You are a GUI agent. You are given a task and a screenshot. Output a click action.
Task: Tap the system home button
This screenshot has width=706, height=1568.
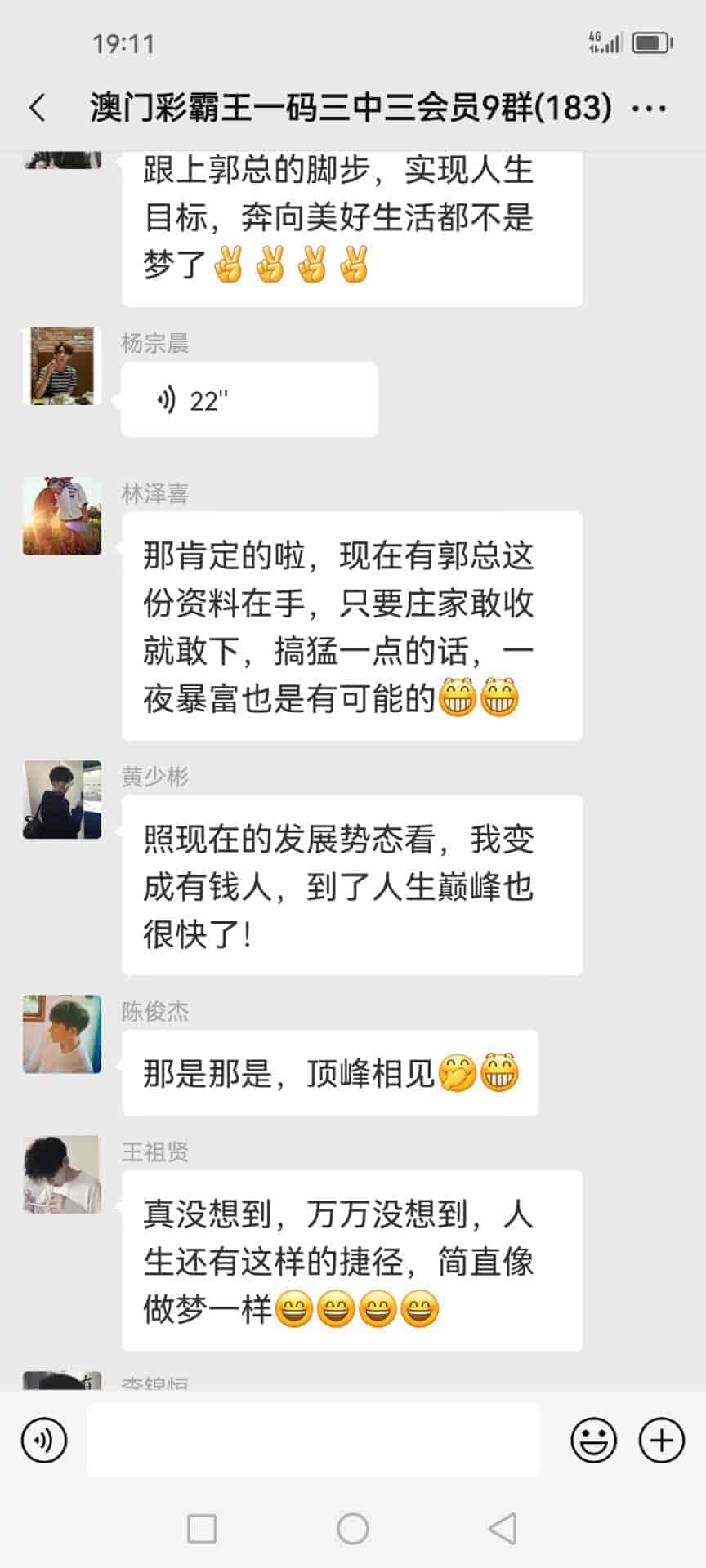(x=353, y=1528)
